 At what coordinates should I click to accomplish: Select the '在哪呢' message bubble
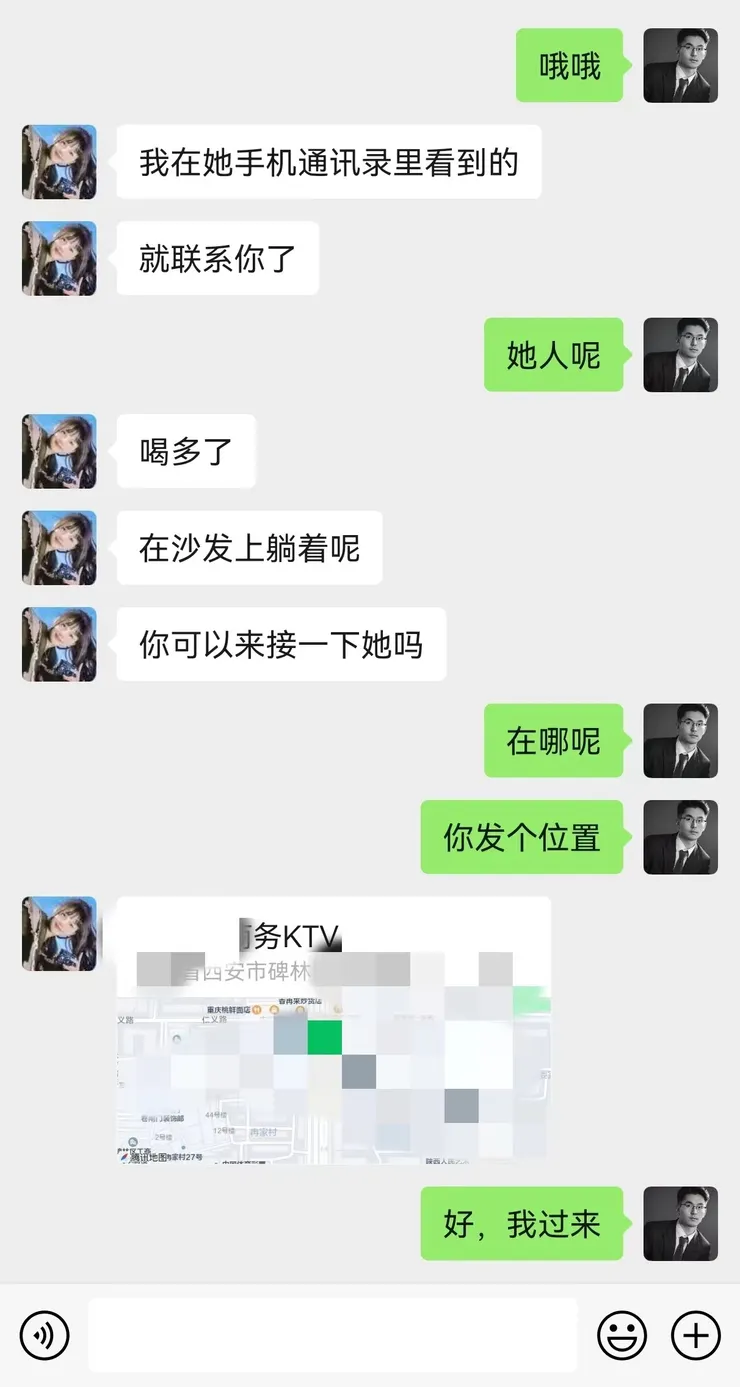point(553,741)
